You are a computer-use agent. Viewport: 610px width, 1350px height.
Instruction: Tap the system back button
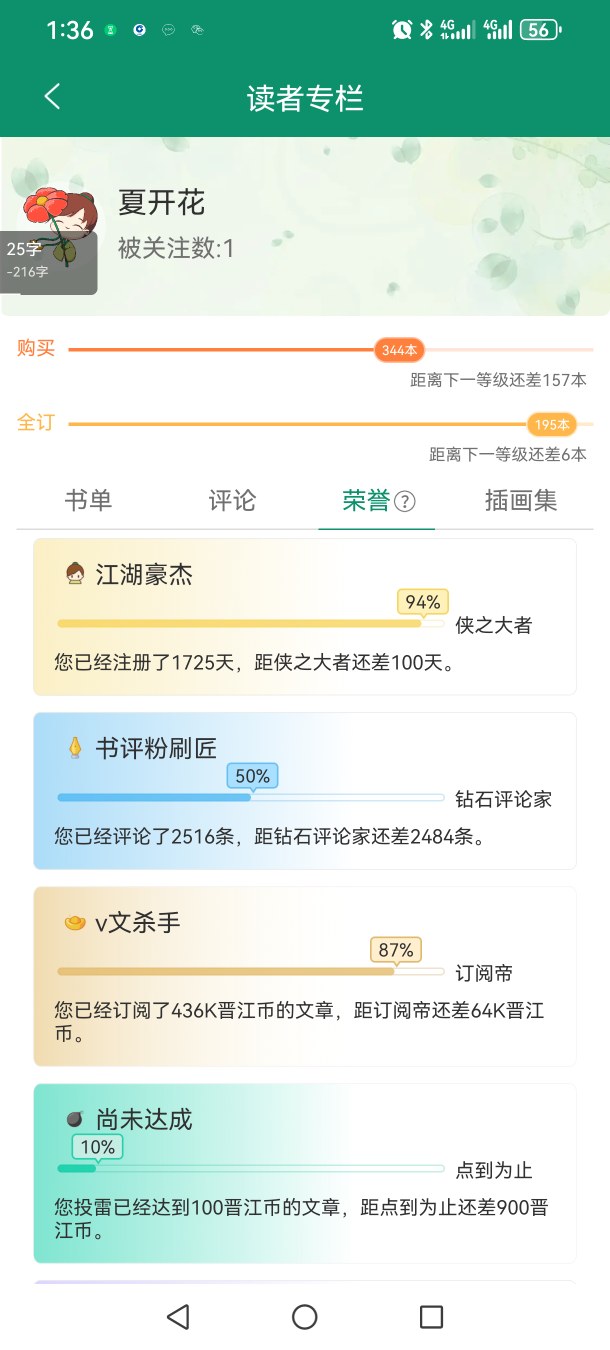point(178,1317)
